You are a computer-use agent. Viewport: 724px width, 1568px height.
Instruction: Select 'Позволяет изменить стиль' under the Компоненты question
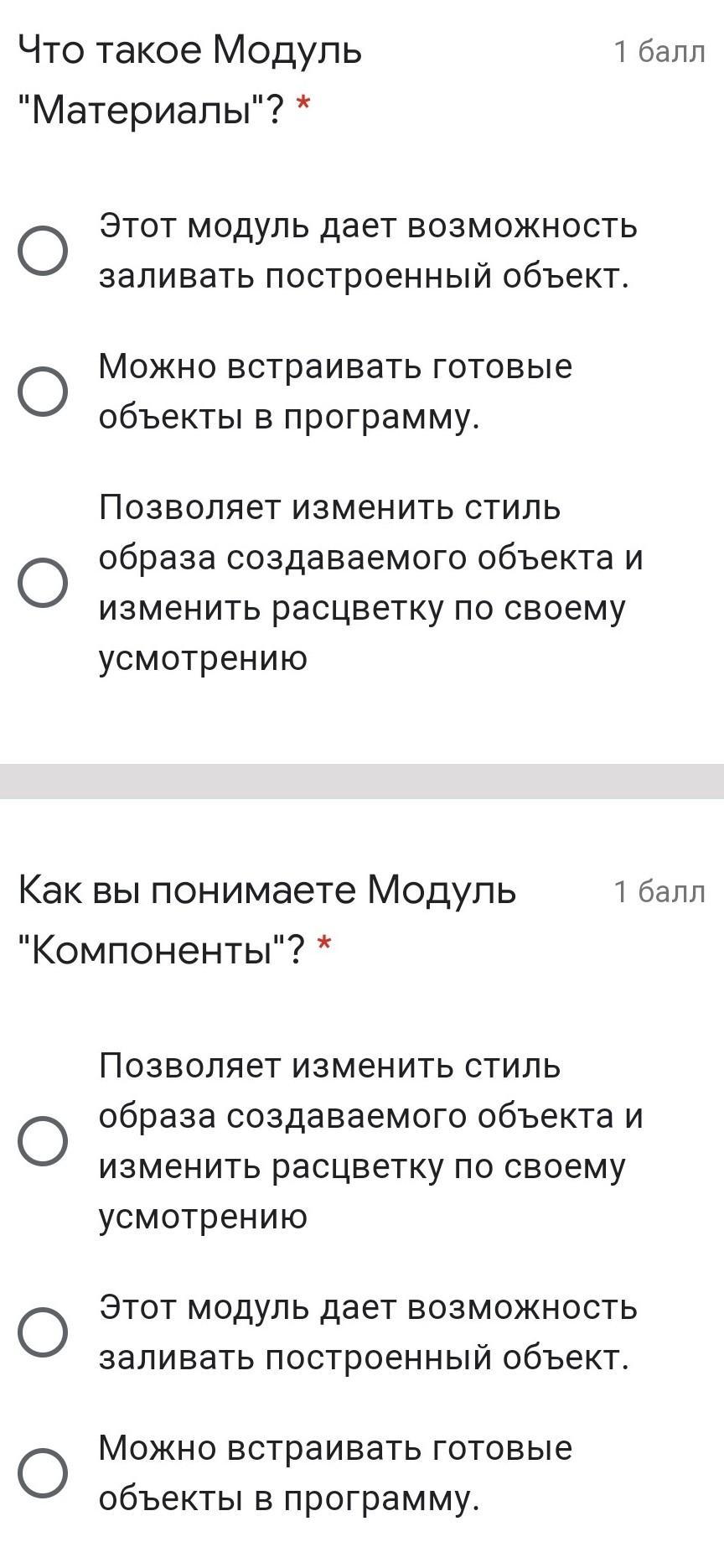[x=43, y=1141]
